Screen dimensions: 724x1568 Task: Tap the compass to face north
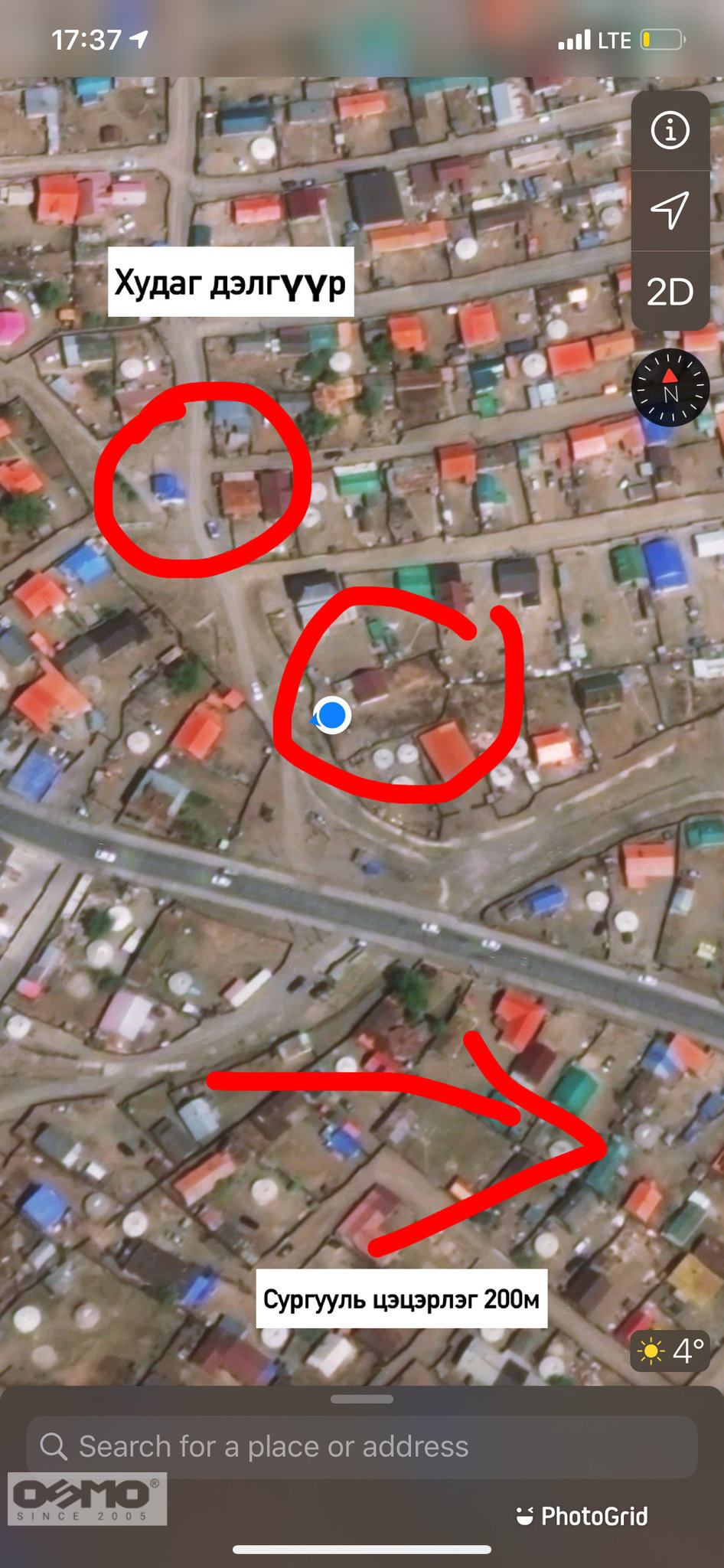click(670, 387)
